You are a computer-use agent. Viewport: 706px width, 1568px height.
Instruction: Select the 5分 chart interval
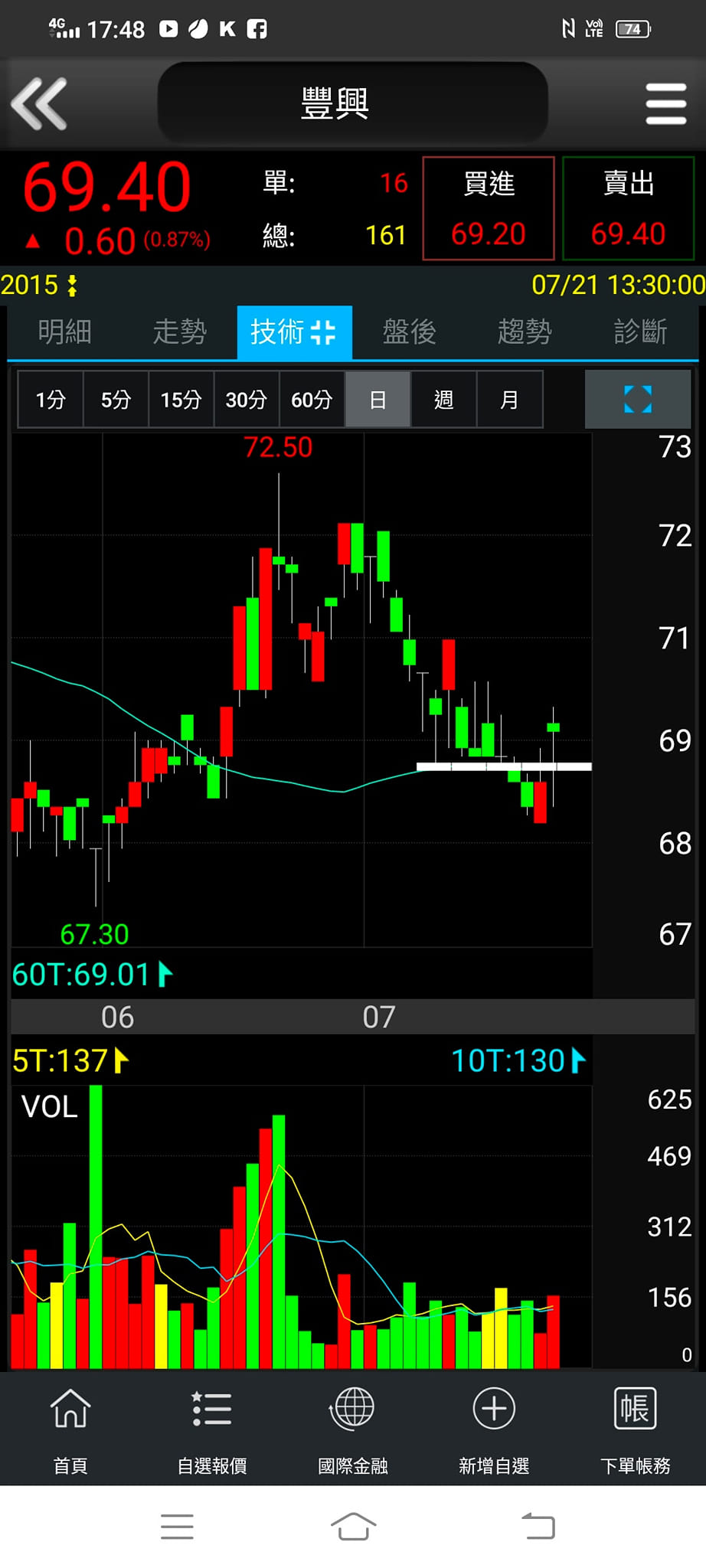tap(116, 400)
